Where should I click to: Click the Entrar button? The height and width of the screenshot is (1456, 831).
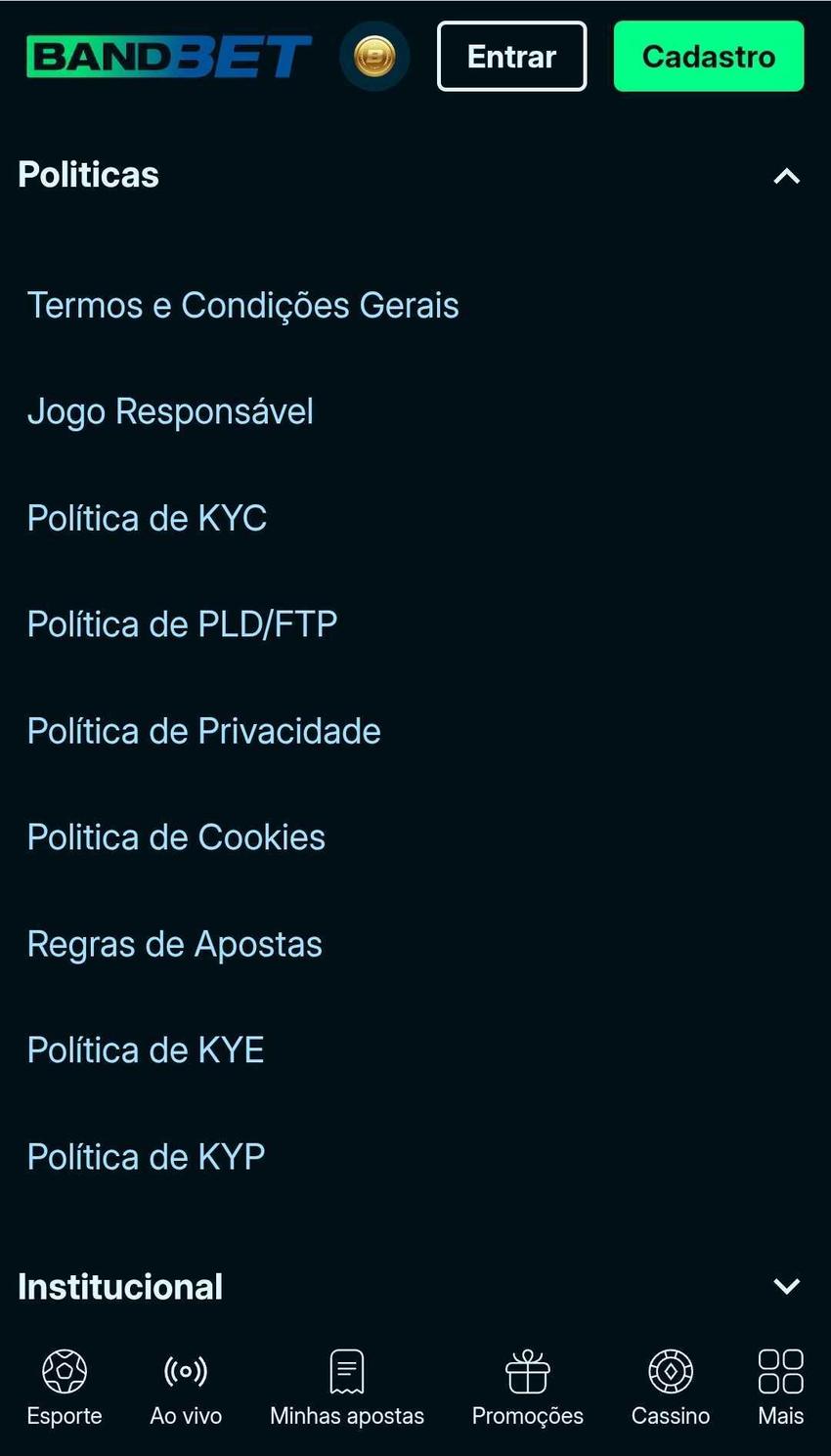click(510, 56)
